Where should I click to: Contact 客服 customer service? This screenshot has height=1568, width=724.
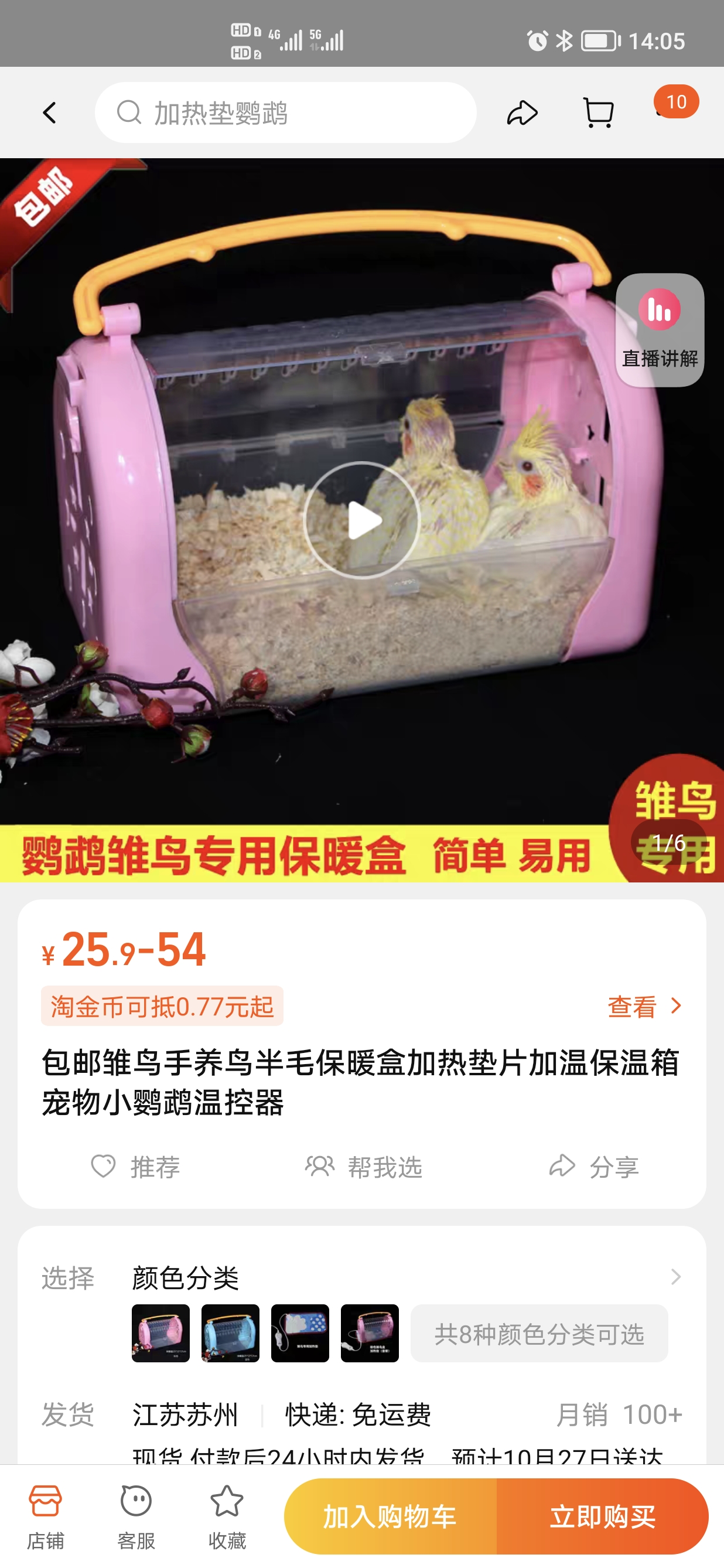click(x=136, y=1516)
